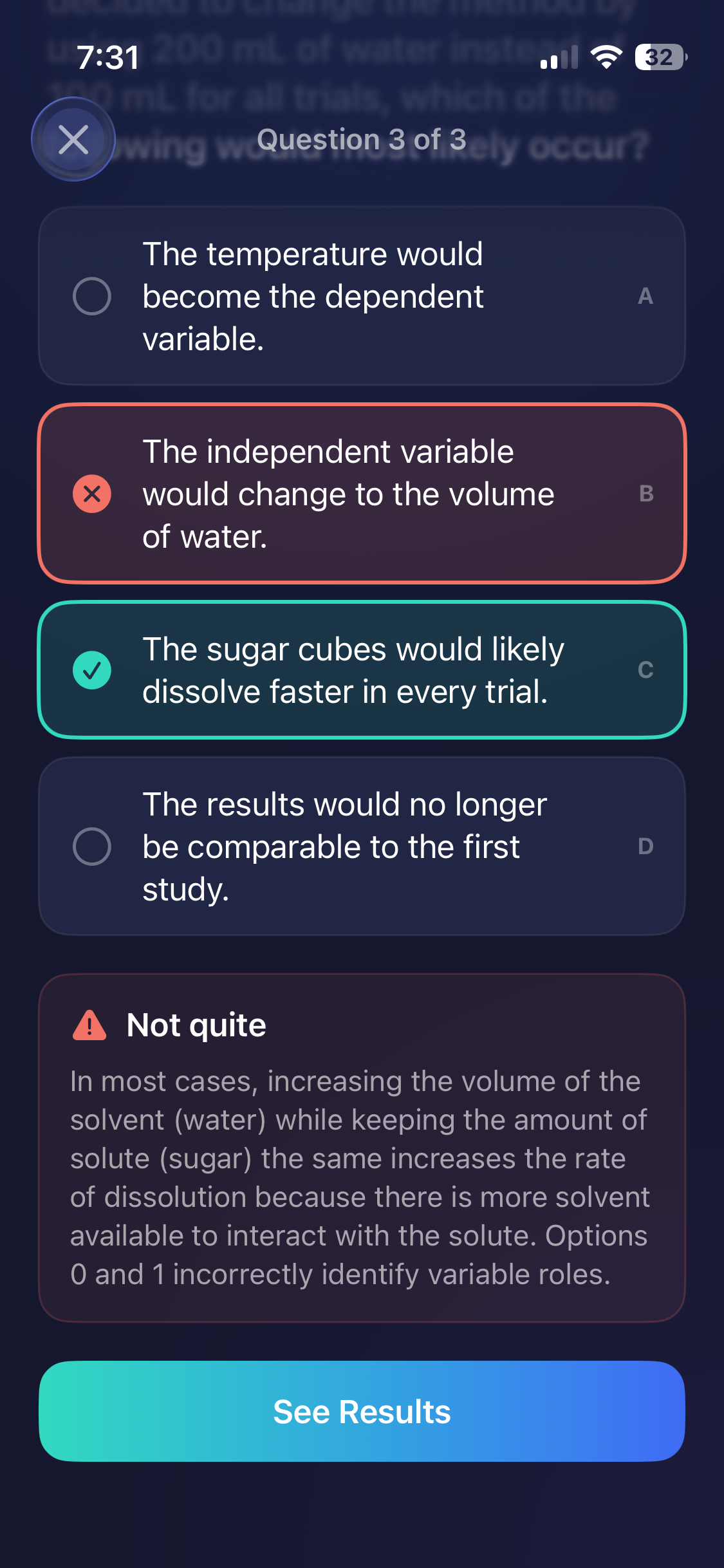Collapse the incorrect answer B card
The height and width of the screenshot is (1568, 724).
click(362, 494)
